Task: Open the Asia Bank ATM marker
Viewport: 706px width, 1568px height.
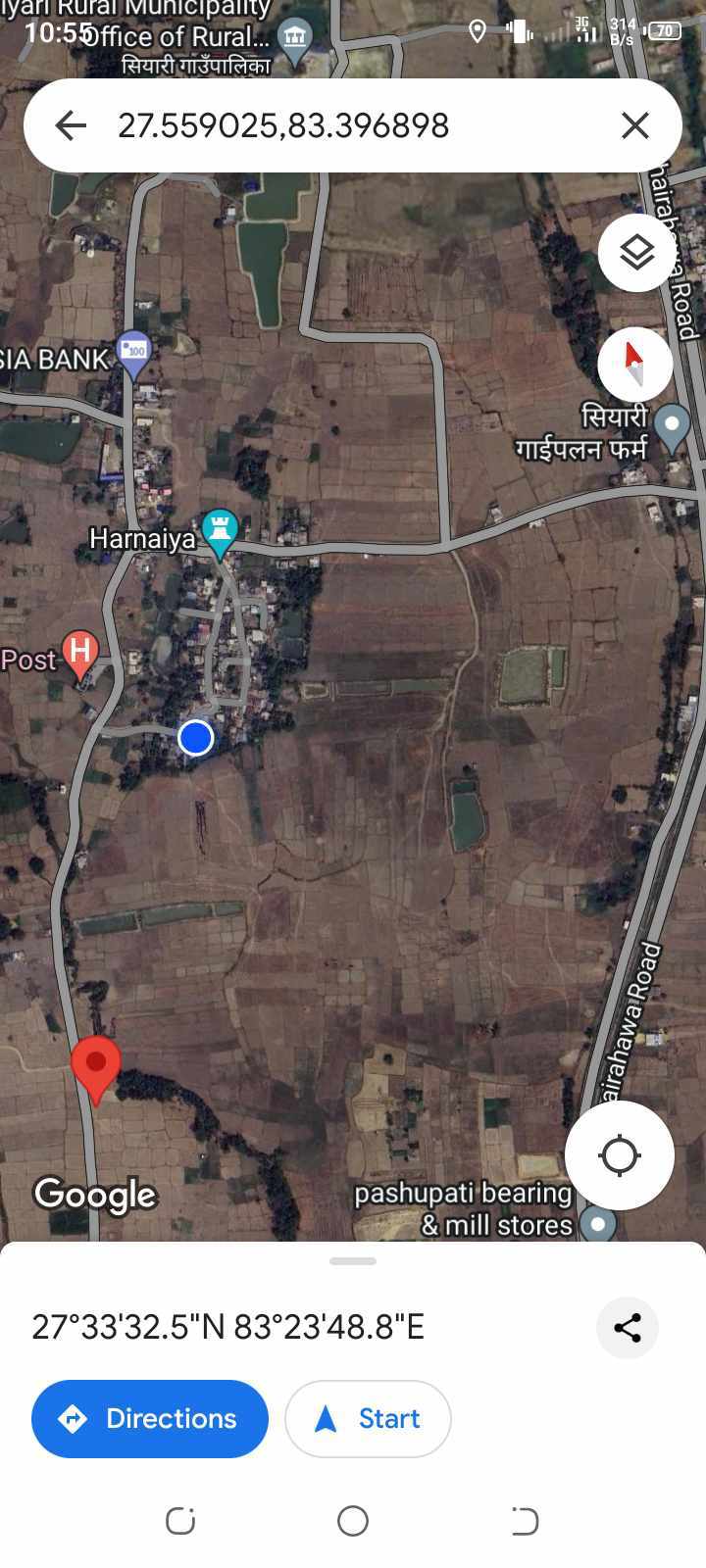Action: [x=134, y=352]
